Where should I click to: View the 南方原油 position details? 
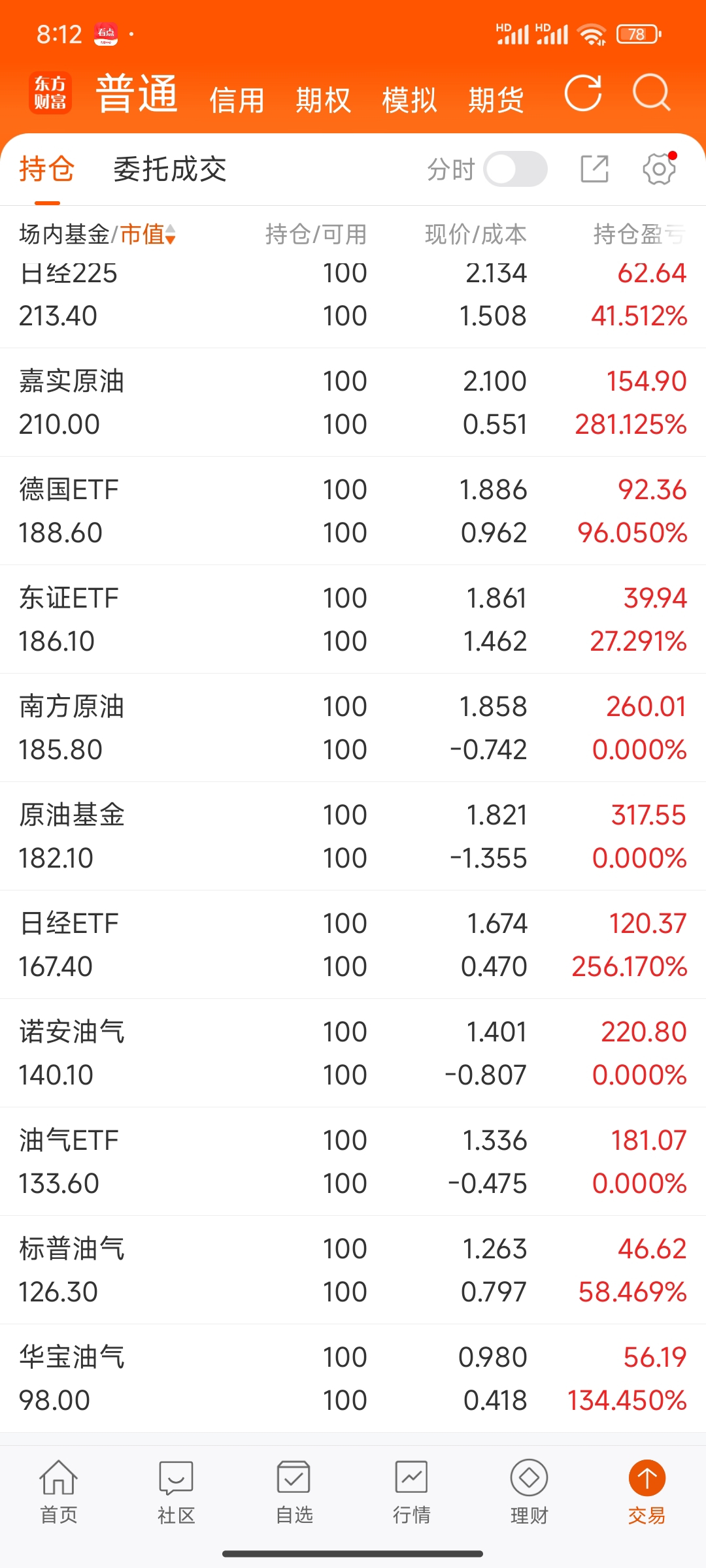coord(353,728)
